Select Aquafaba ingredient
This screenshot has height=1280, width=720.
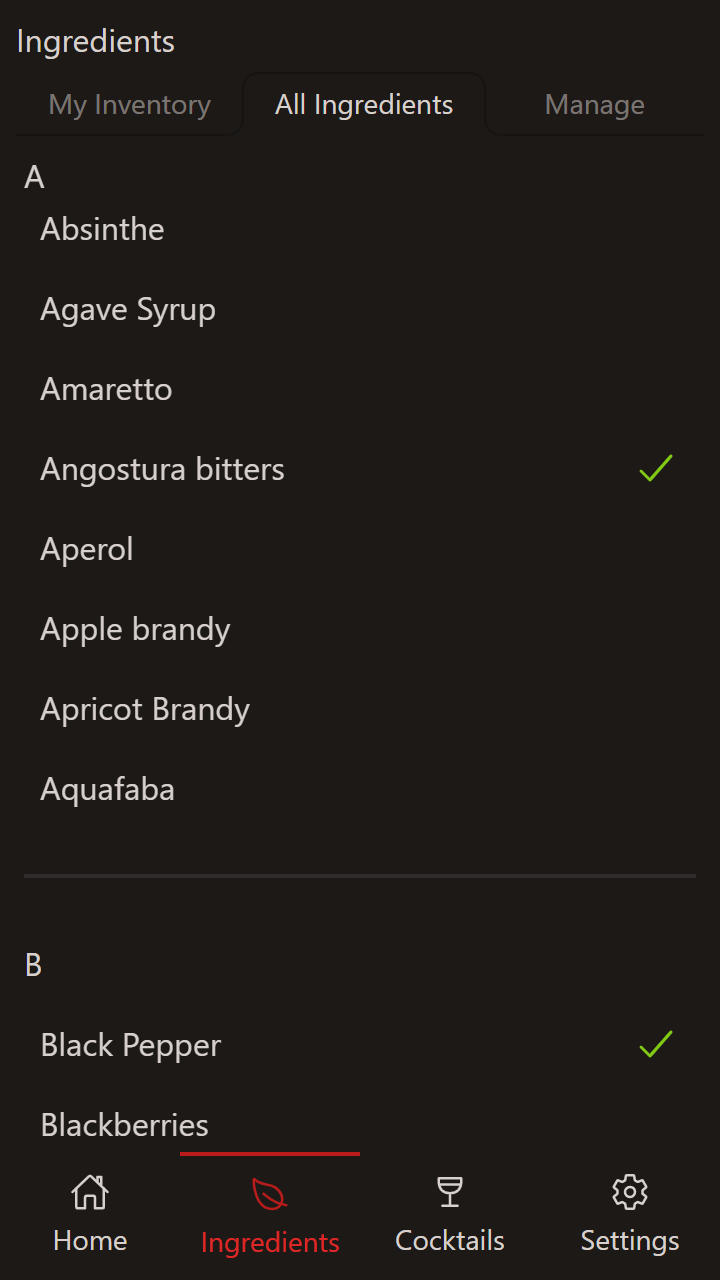(x=360, y=790)
